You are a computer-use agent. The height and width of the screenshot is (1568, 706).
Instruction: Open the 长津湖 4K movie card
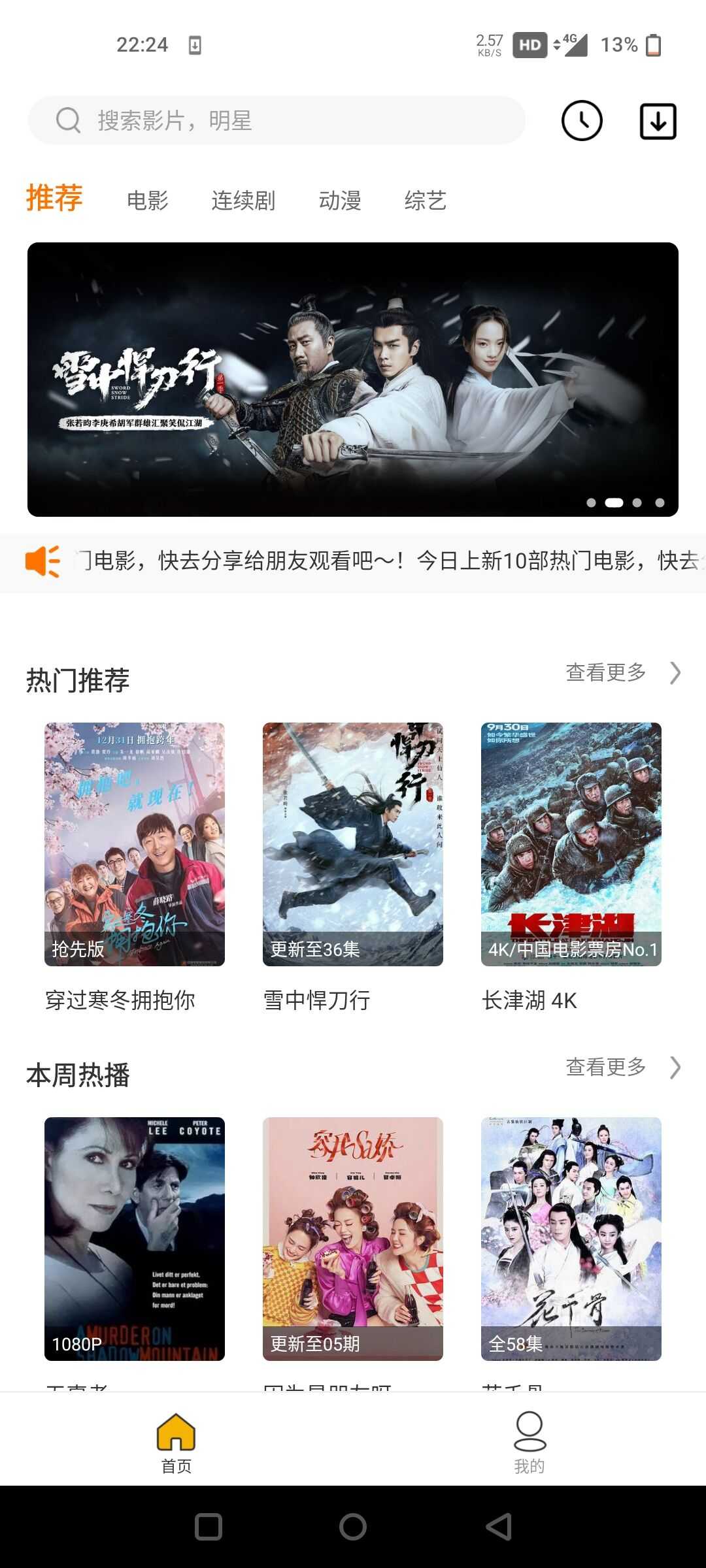coord(571,844)
